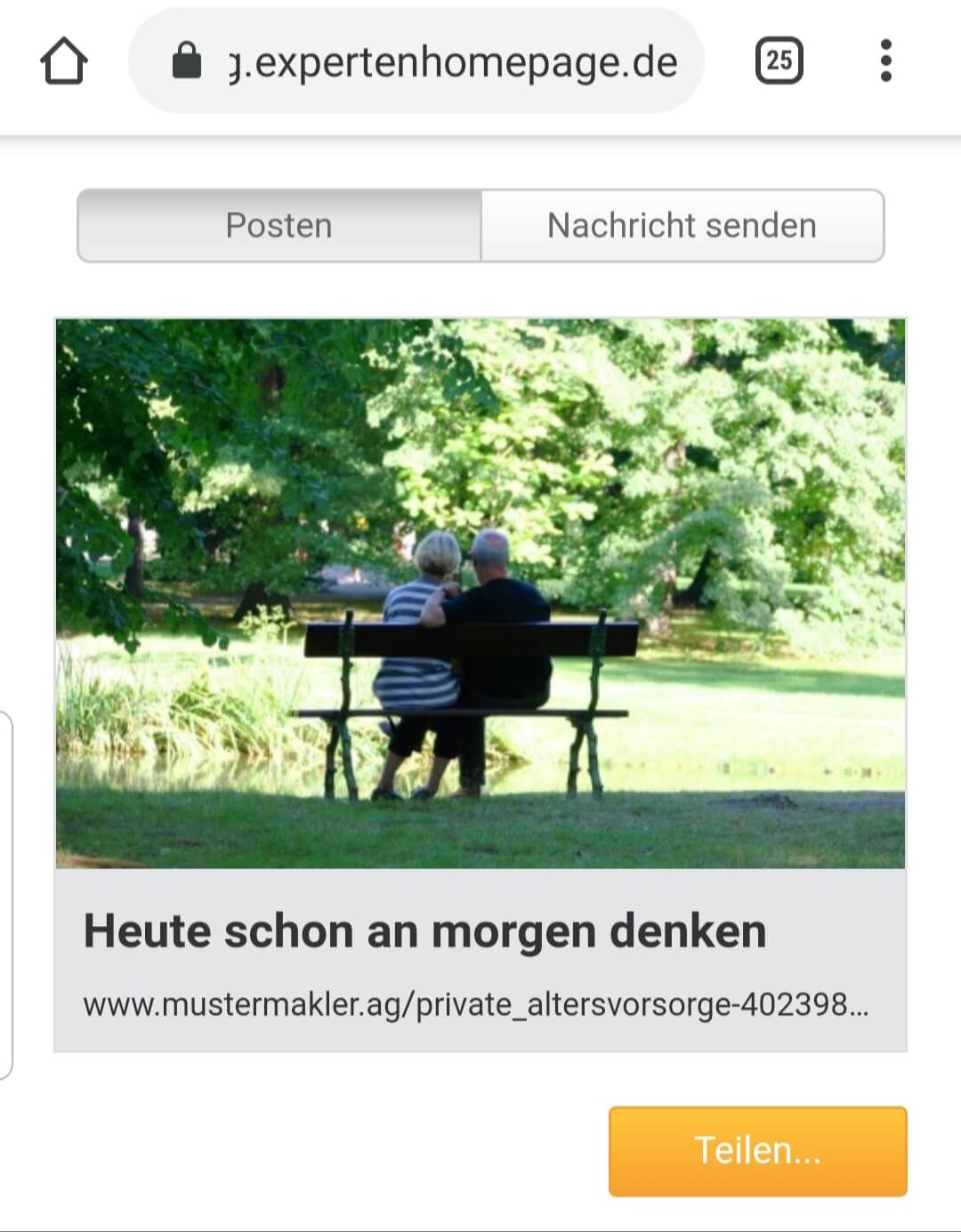
Task: Switch to the Nachricht senden tab
Action: tap(682, 225)
